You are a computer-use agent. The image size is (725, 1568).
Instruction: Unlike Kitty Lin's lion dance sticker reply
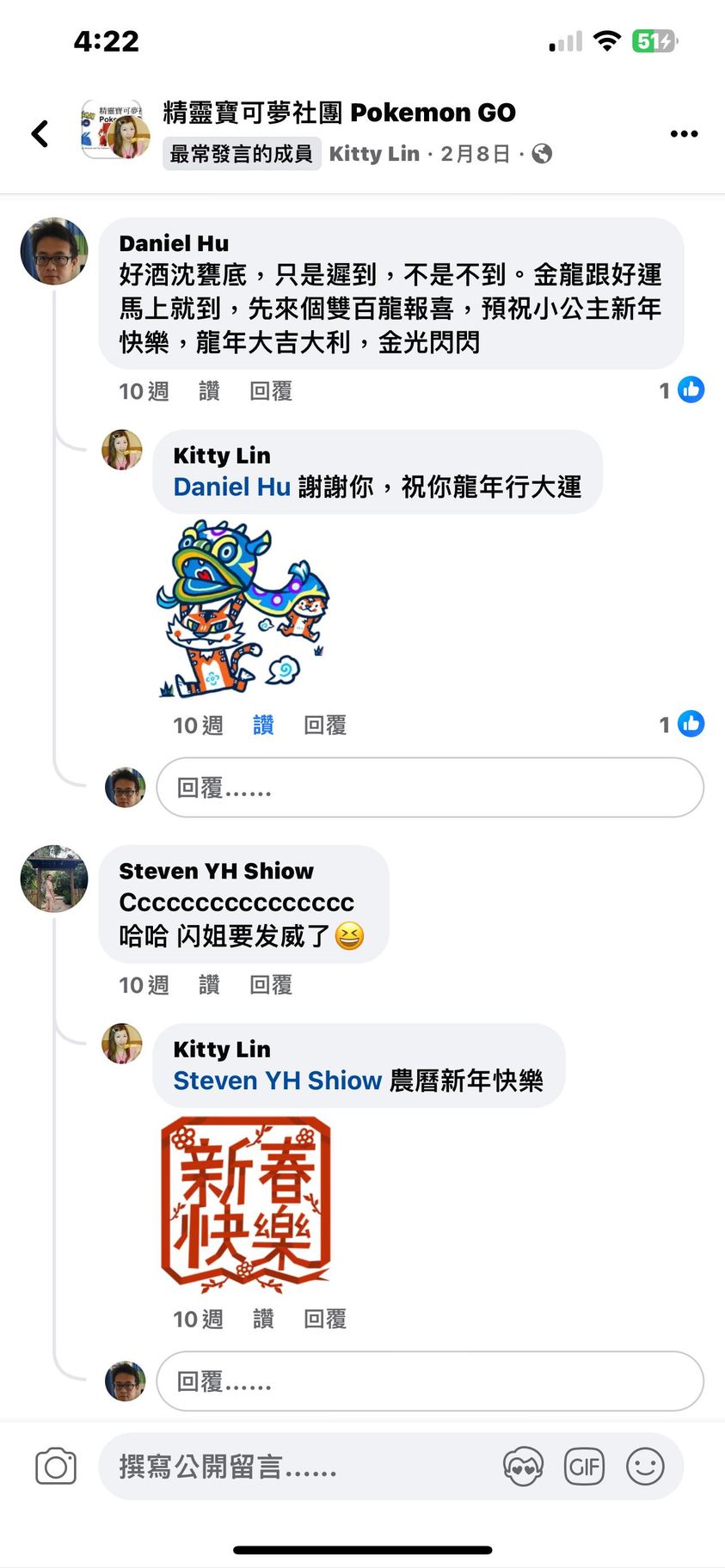click(x=263, y=725)
